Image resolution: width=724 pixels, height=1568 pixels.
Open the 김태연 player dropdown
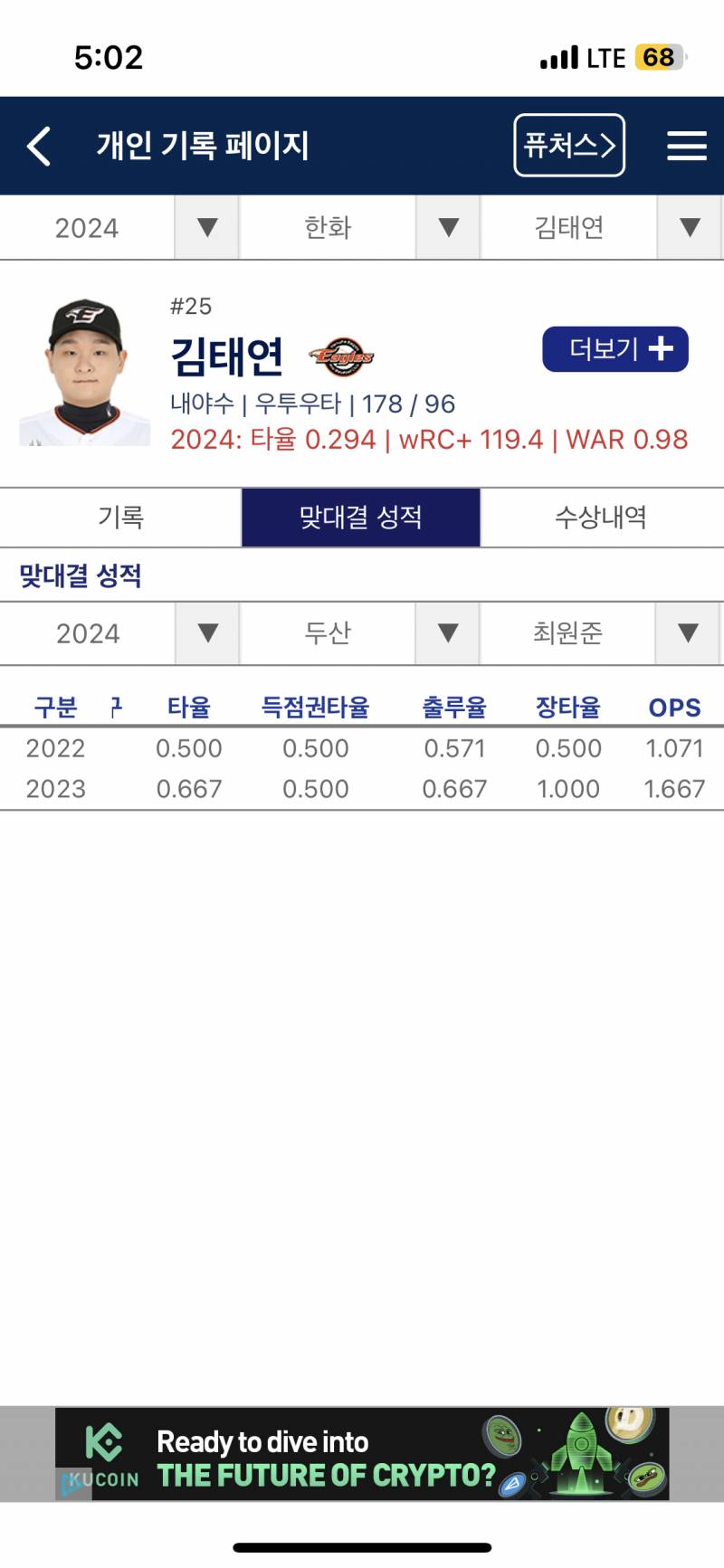[601, 228]
